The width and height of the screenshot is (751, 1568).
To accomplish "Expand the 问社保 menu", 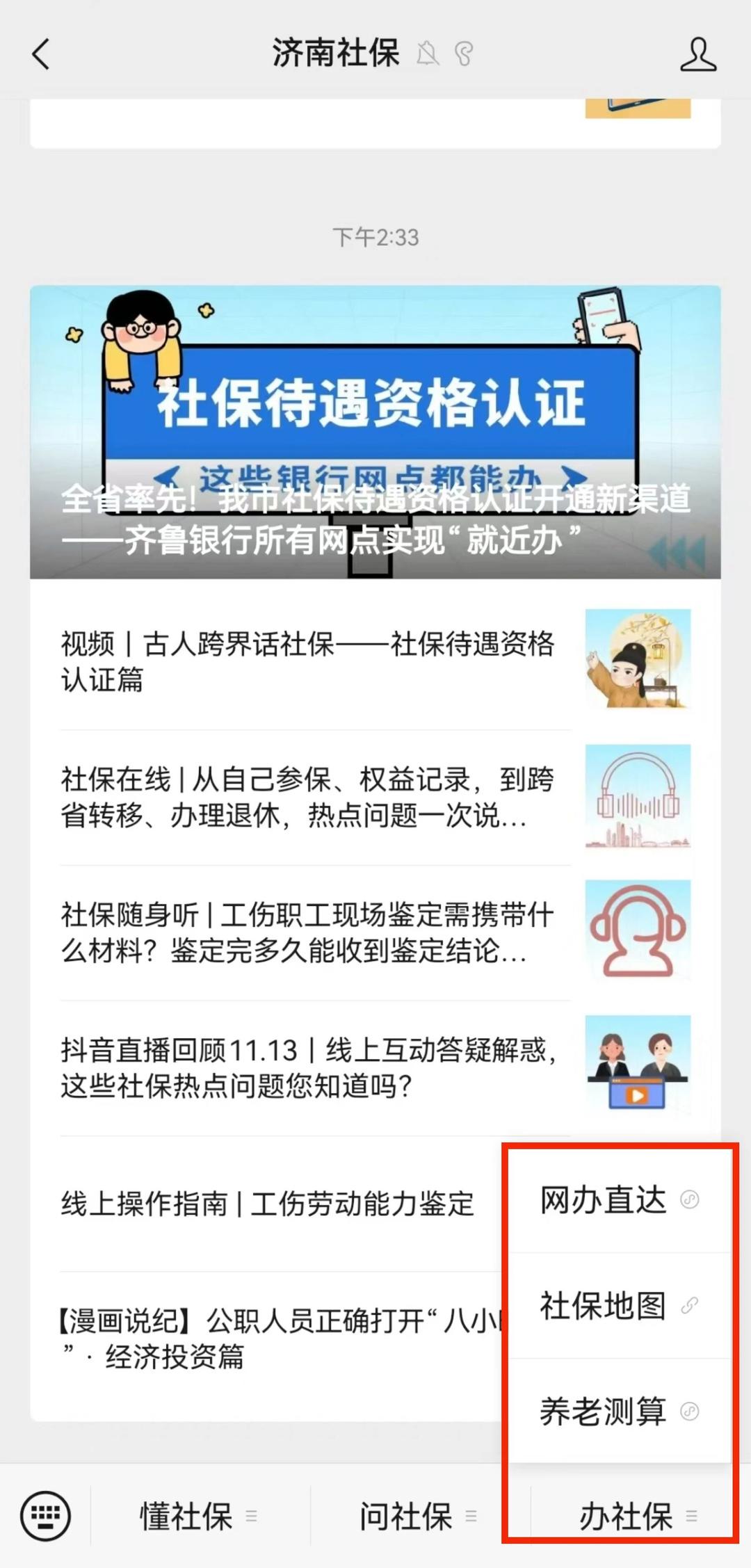I will click(x=417, y=1516).
